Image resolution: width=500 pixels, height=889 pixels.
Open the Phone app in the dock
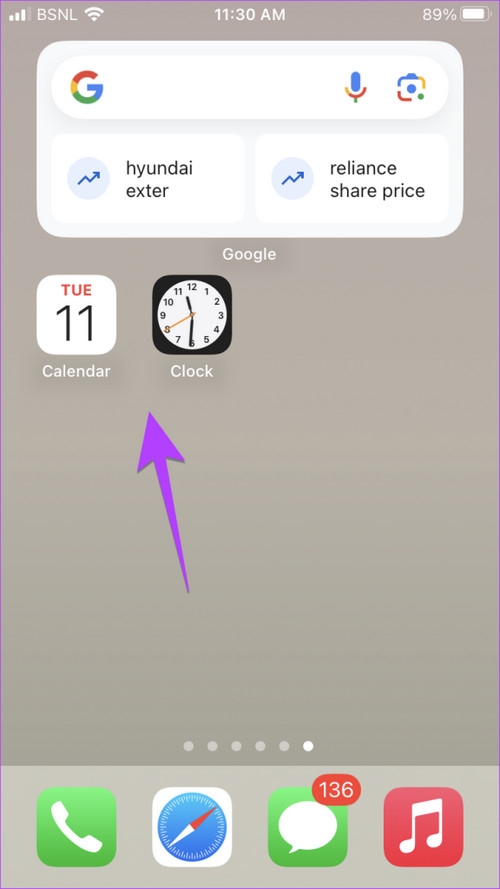click(77, 827)
